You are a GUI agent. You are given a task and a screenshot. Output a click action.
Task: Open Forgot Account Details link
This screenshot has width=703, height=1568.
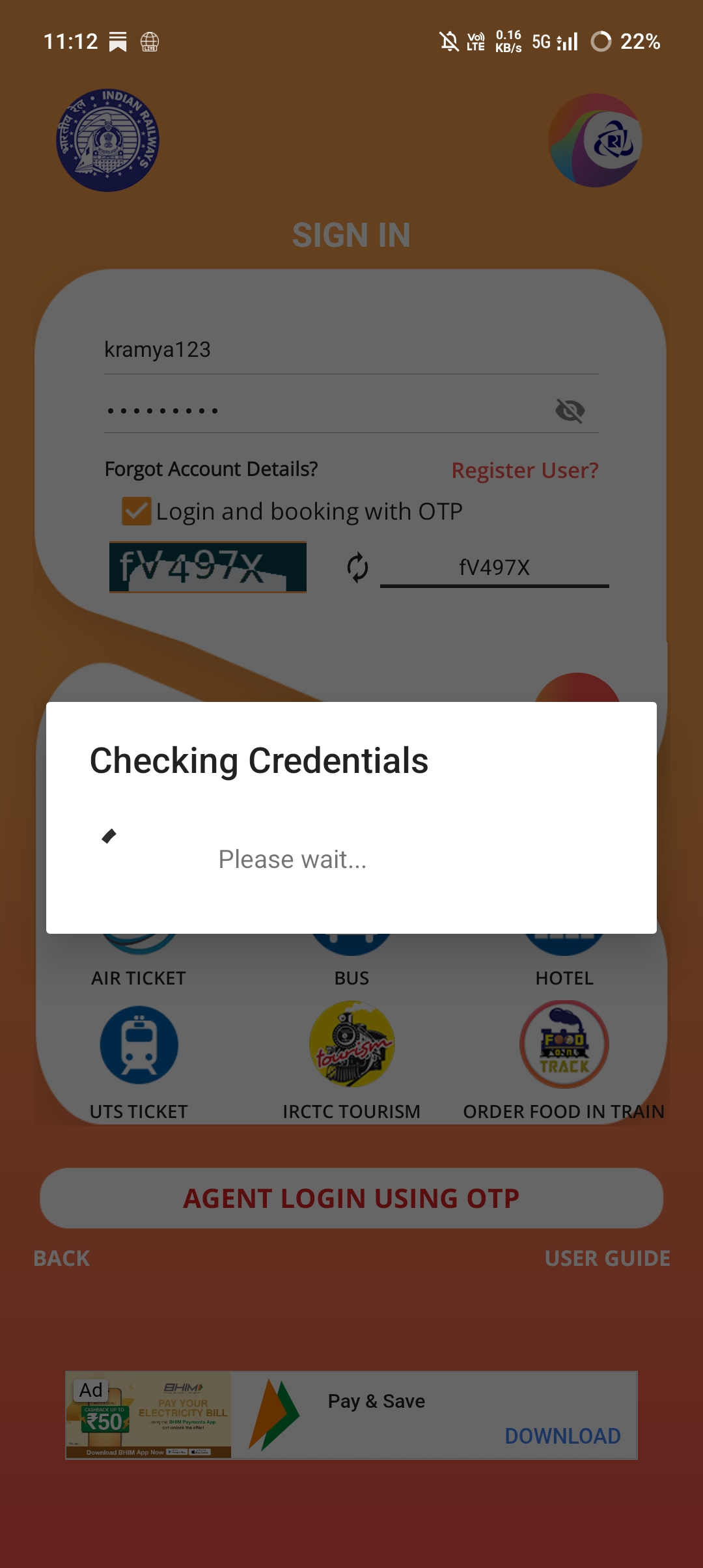[x=211, y=469]
